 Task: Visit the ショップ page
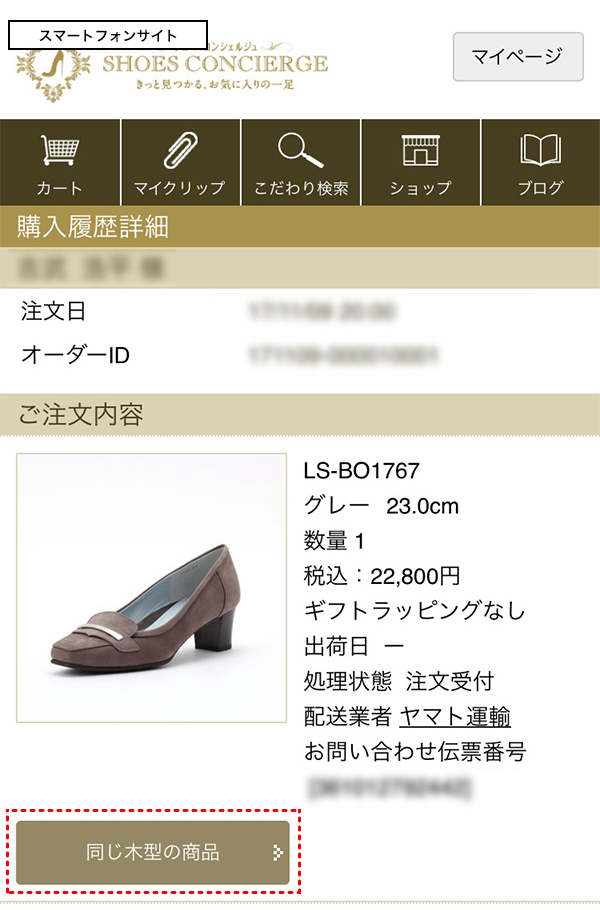[421, 163]
